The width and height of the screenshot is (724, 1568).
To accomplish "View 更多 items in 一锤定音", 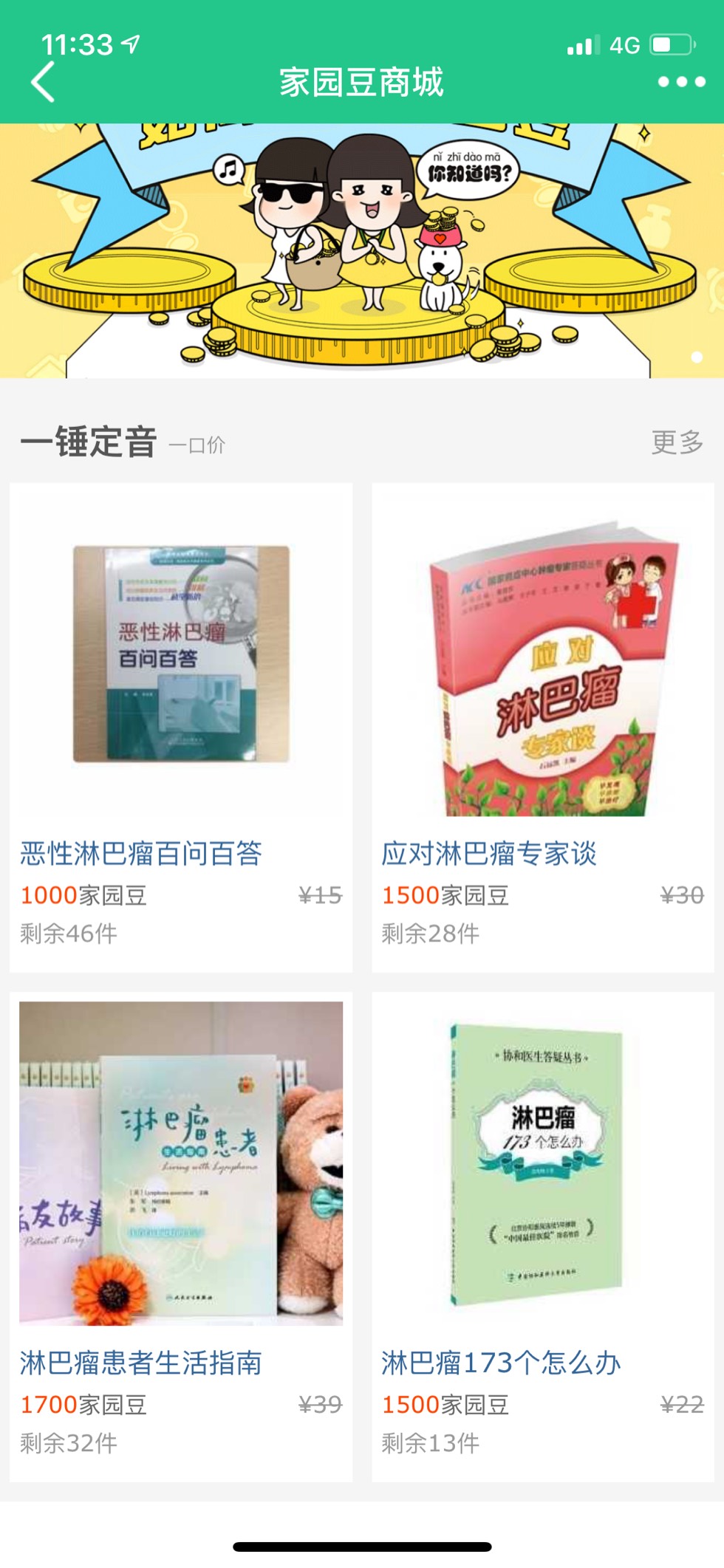I will 676,442.
